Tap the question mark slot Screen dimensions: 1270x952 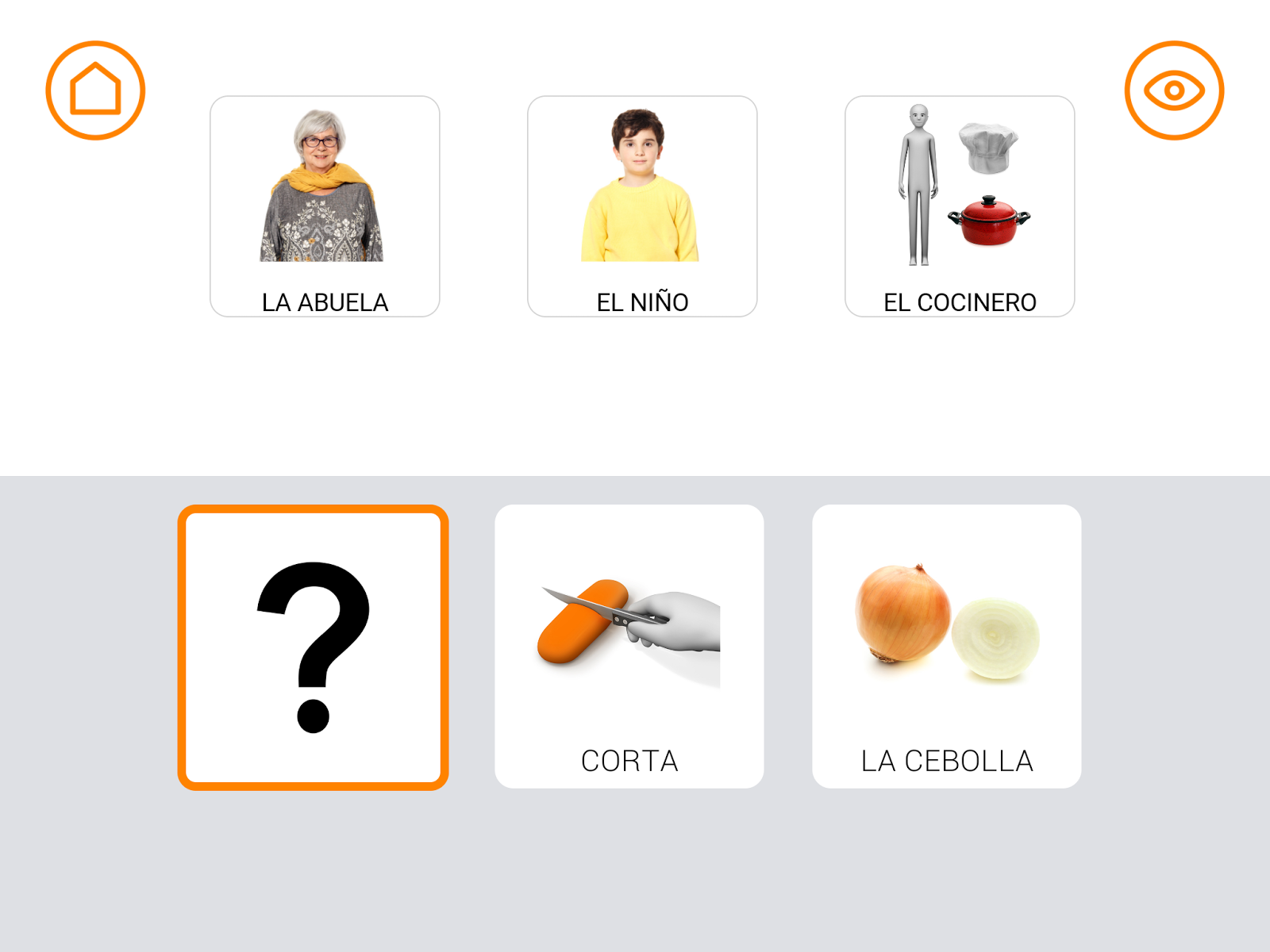click(313, 647)
